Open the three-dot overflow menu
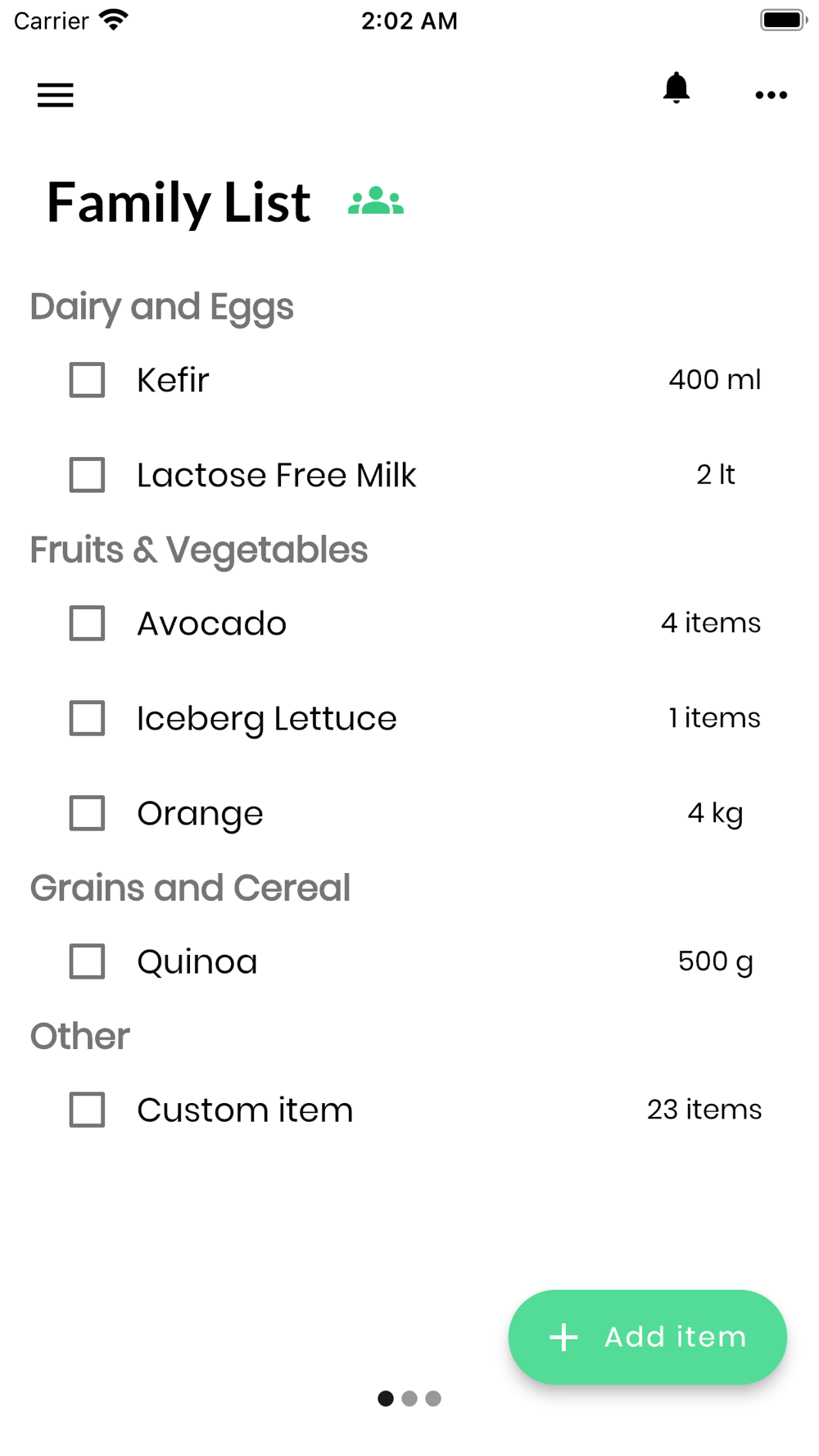The image size is (819, 1456). pos(771,95)
